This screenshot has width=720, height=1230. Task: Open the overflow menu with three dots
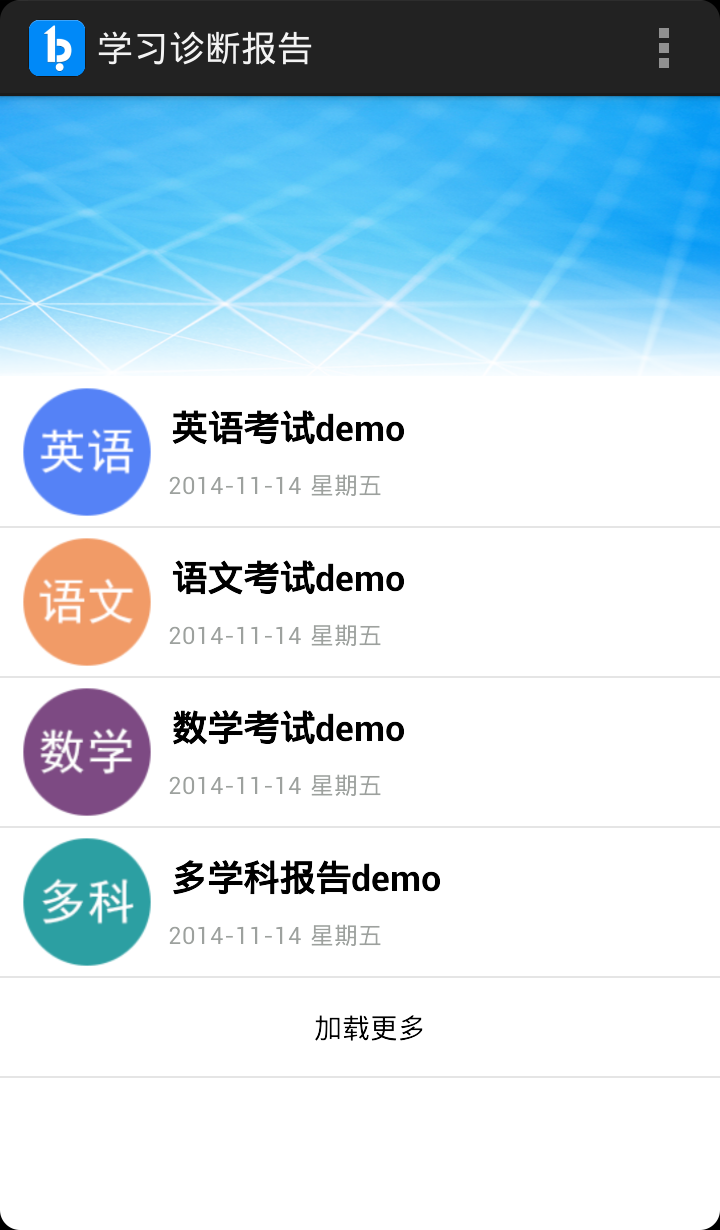tap(662, 47)
